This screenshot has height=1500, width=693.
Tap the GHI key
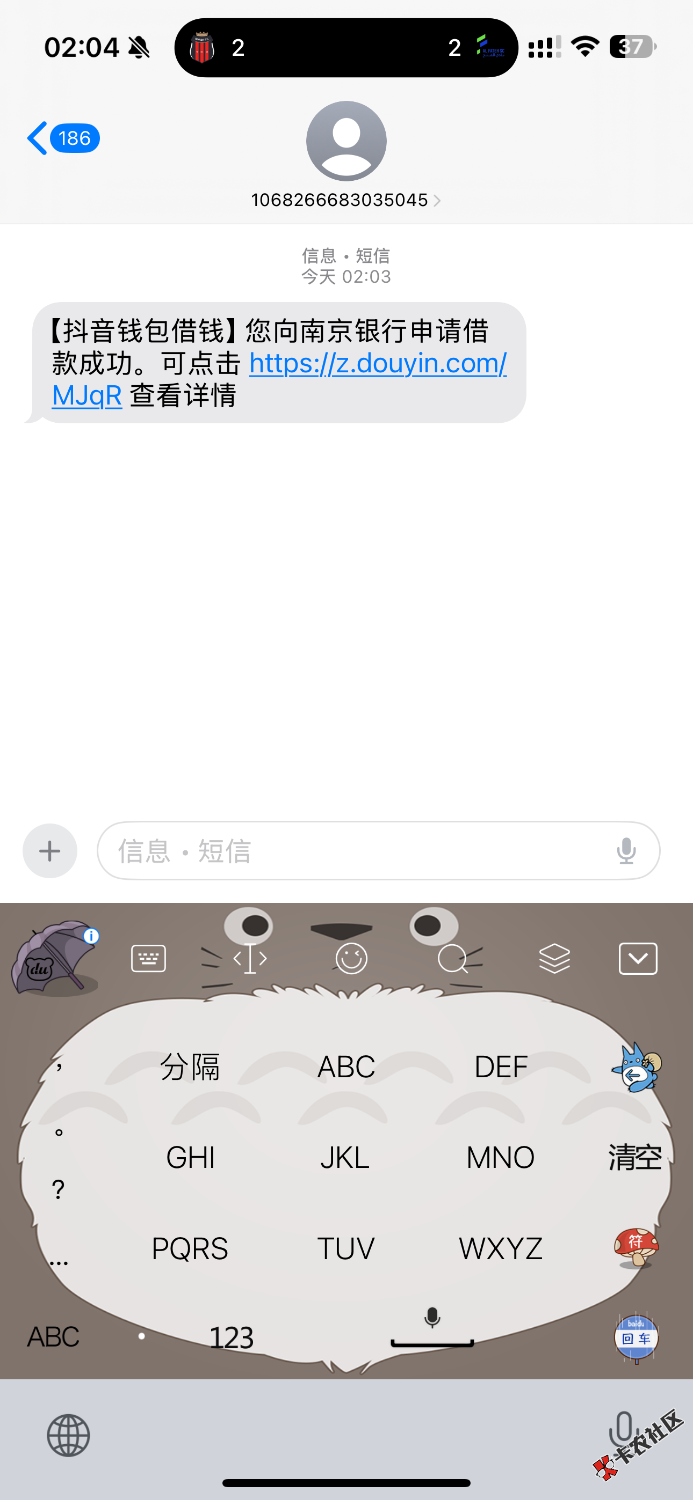[190, 1158]
